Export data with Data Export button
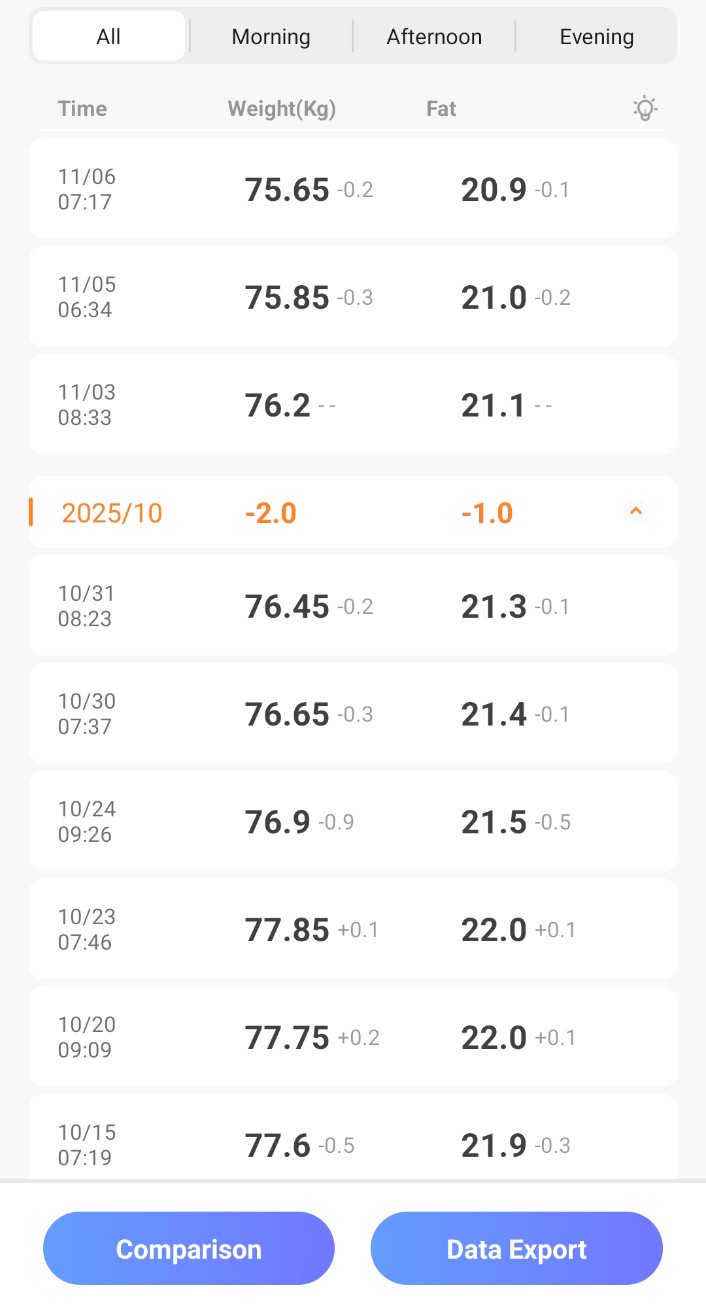 [x=516, y=1249]
